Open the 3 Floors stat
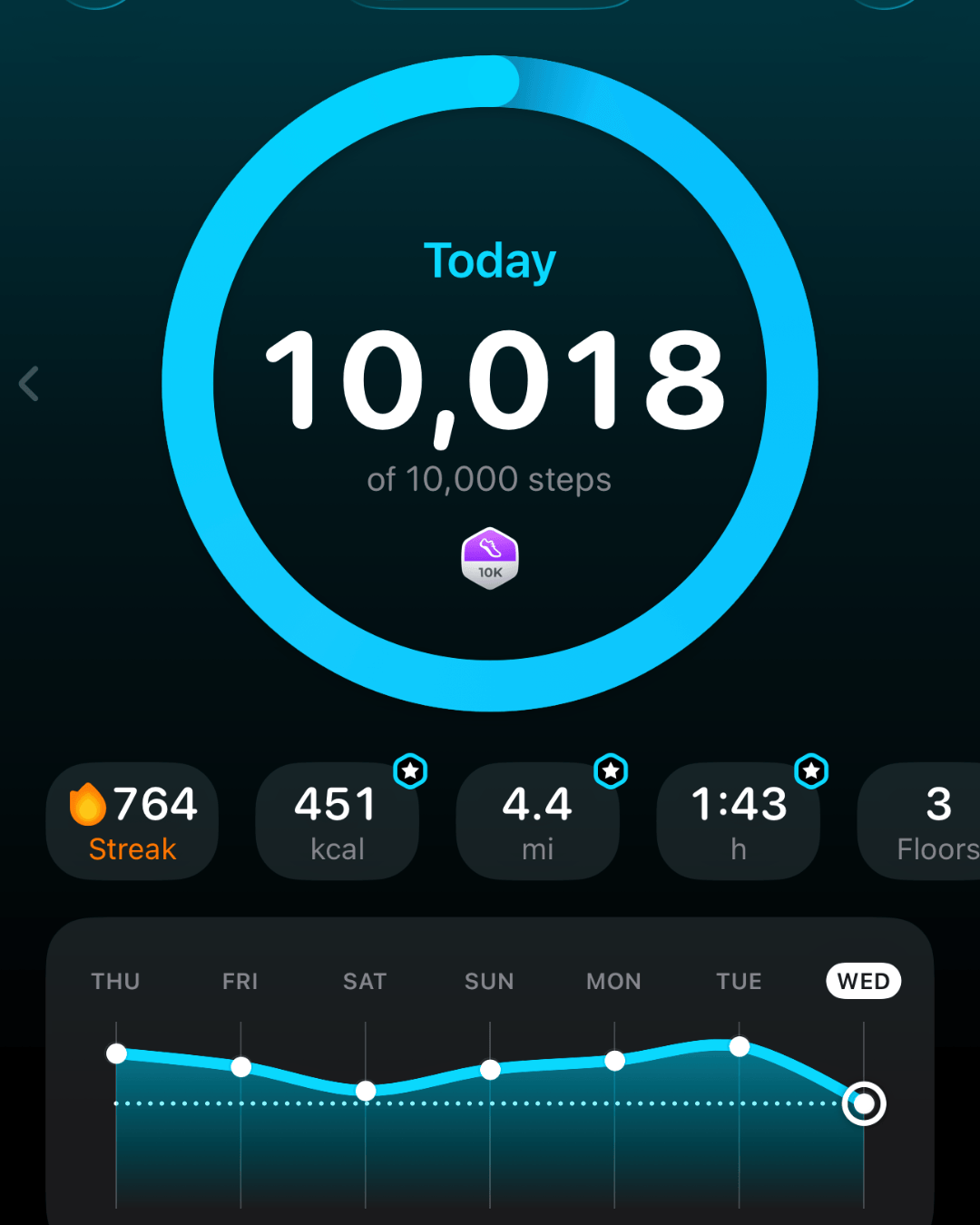The height and width of the screenshot is (1225, 980). [x=919, y=821]
